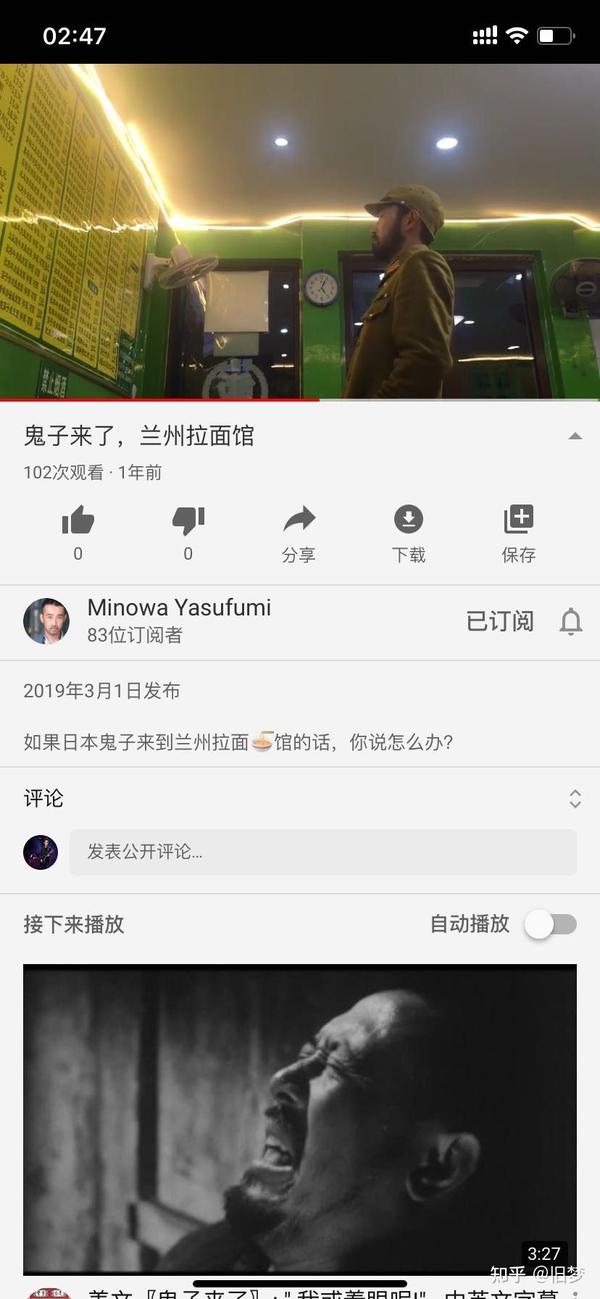Screen dimensions: 600x1299
Task: Like the video with thumbs up
Action: click(x=78, y=521)
